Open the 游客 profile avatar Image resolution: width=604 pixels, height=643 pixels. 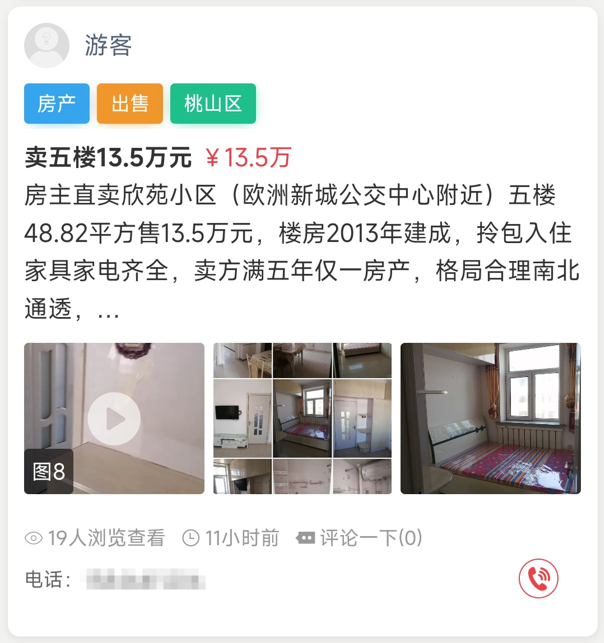point(46,46)
